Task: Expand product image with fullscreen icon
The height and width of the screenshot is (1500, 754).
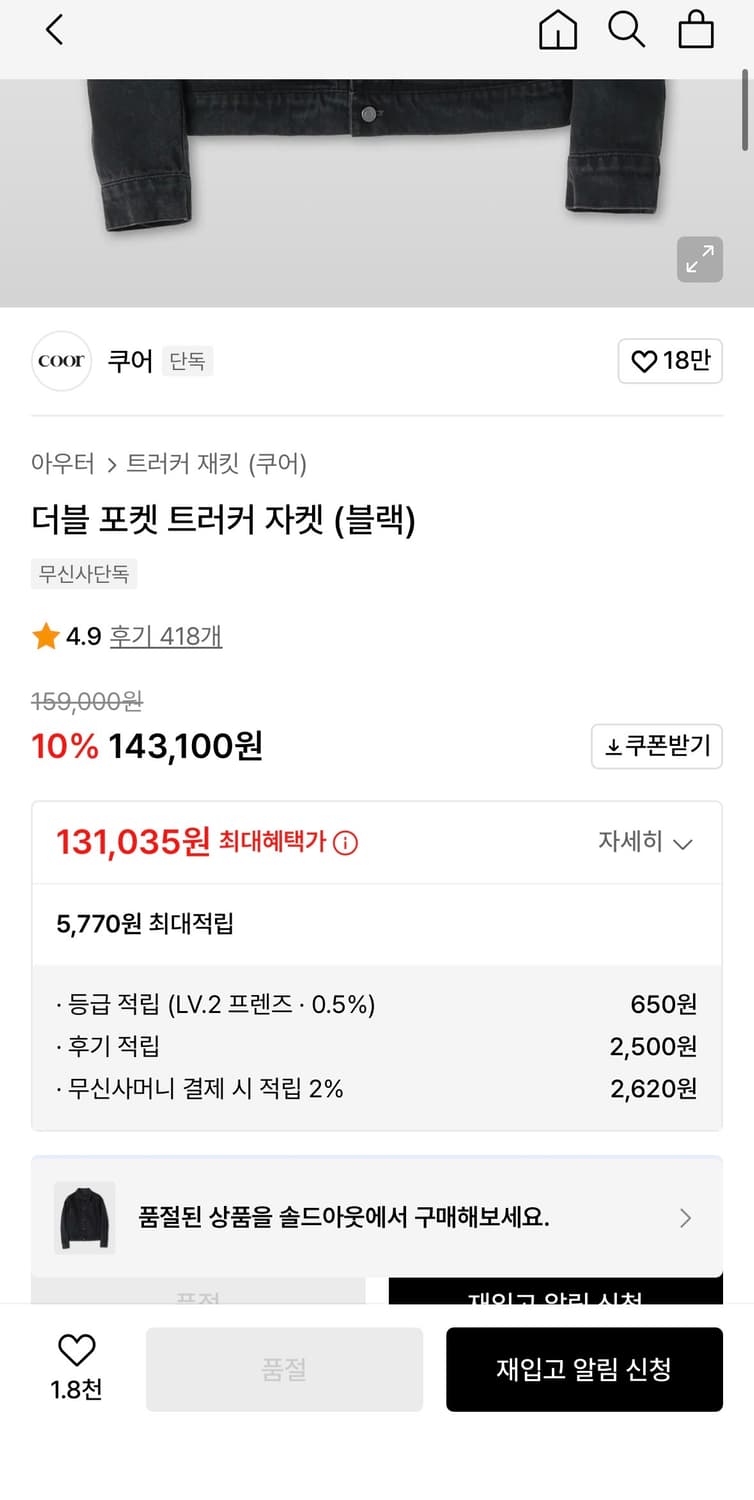Action: click(x=700, y=259)
